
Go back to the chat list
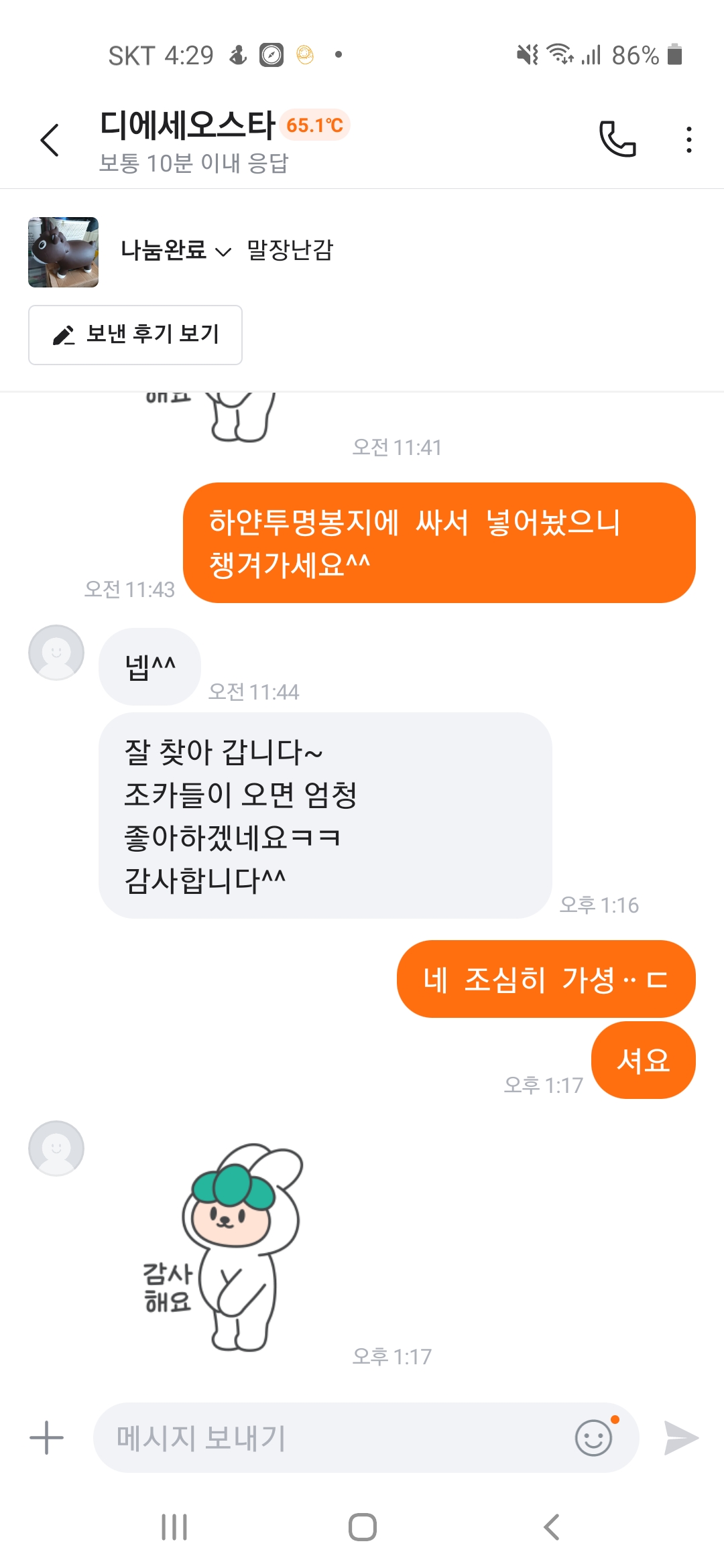50,140
